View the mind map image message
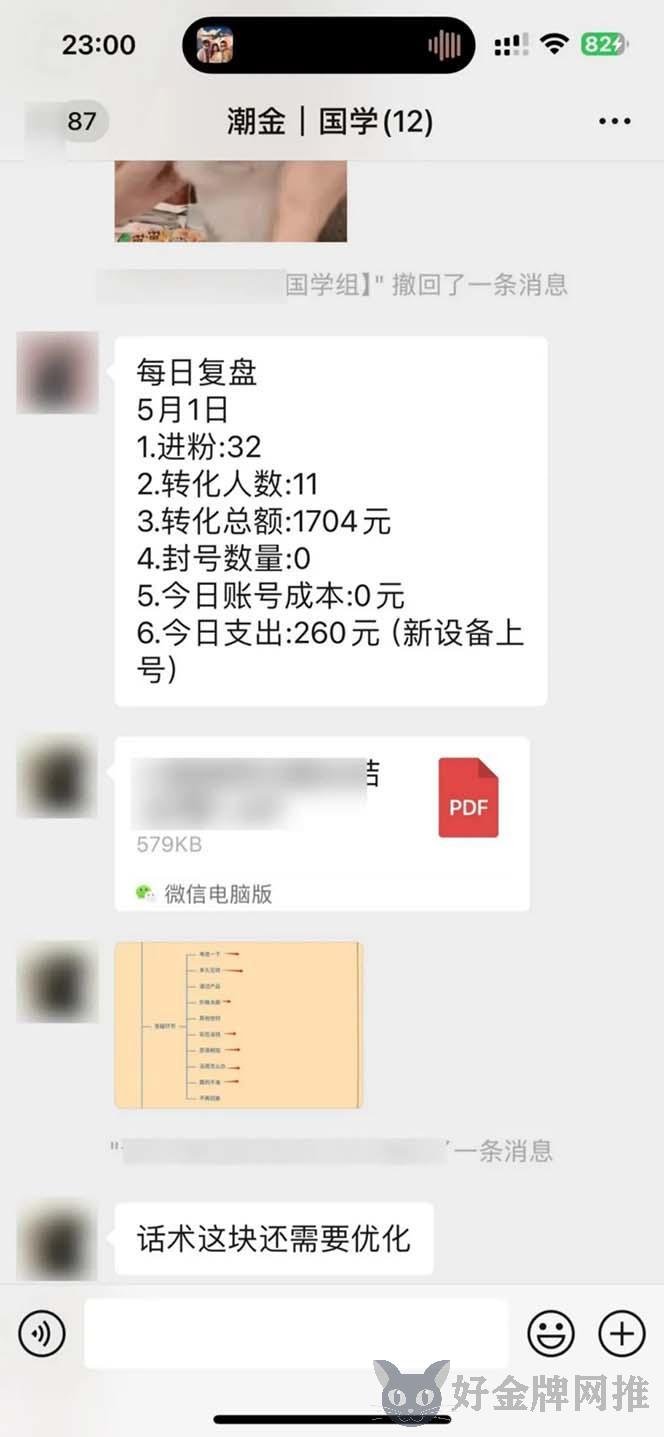 point(238,1024)
